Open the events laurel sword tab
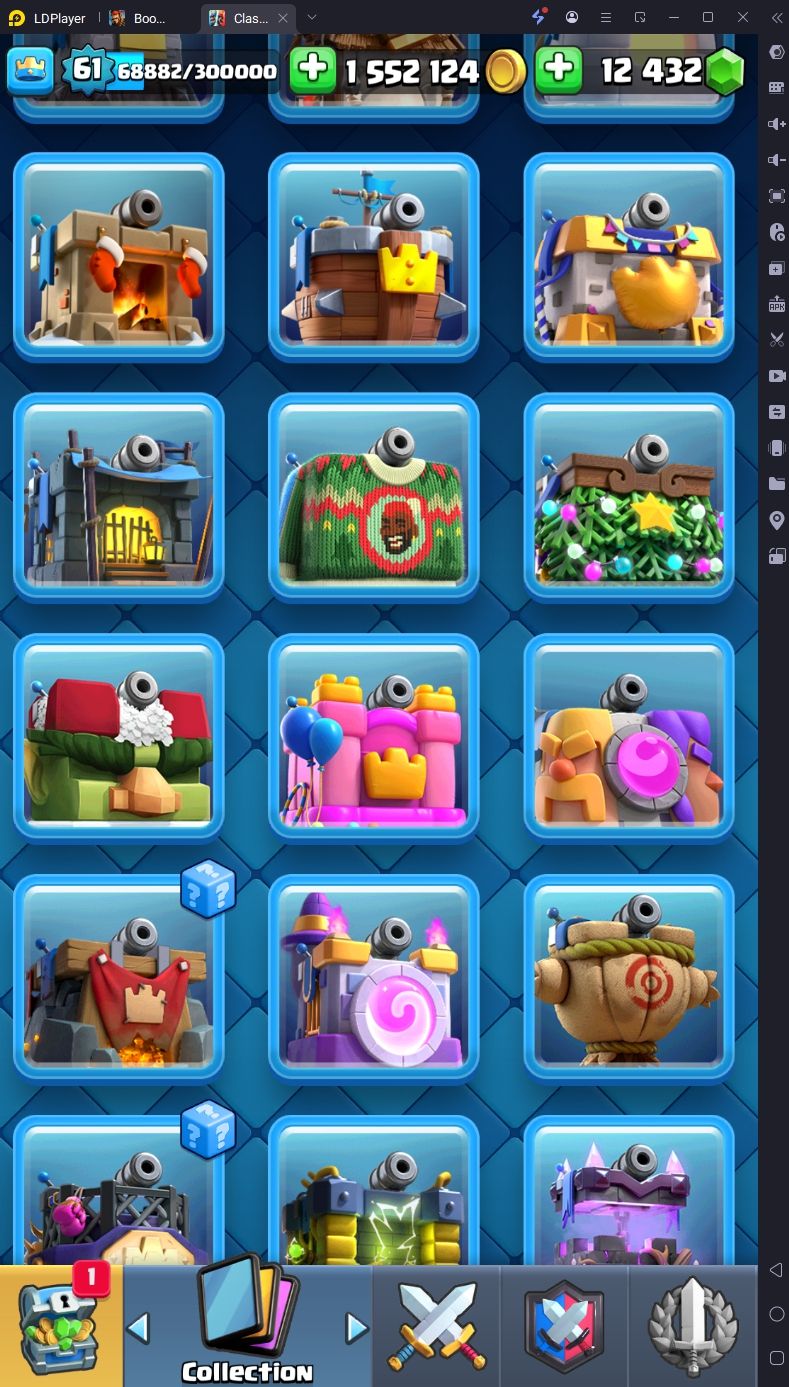 693,1325
